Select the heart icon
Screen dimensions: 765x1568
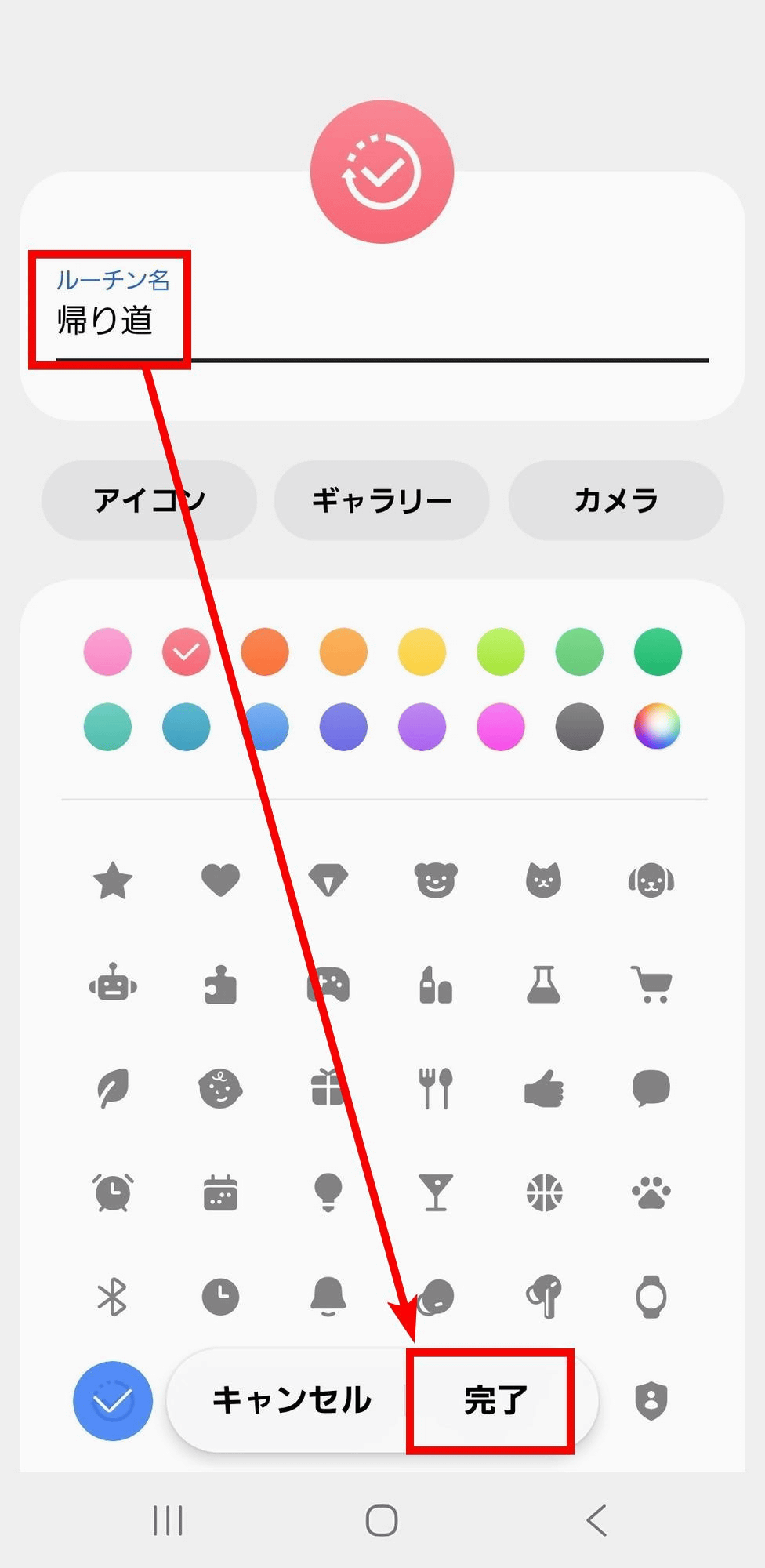(220, 880)
